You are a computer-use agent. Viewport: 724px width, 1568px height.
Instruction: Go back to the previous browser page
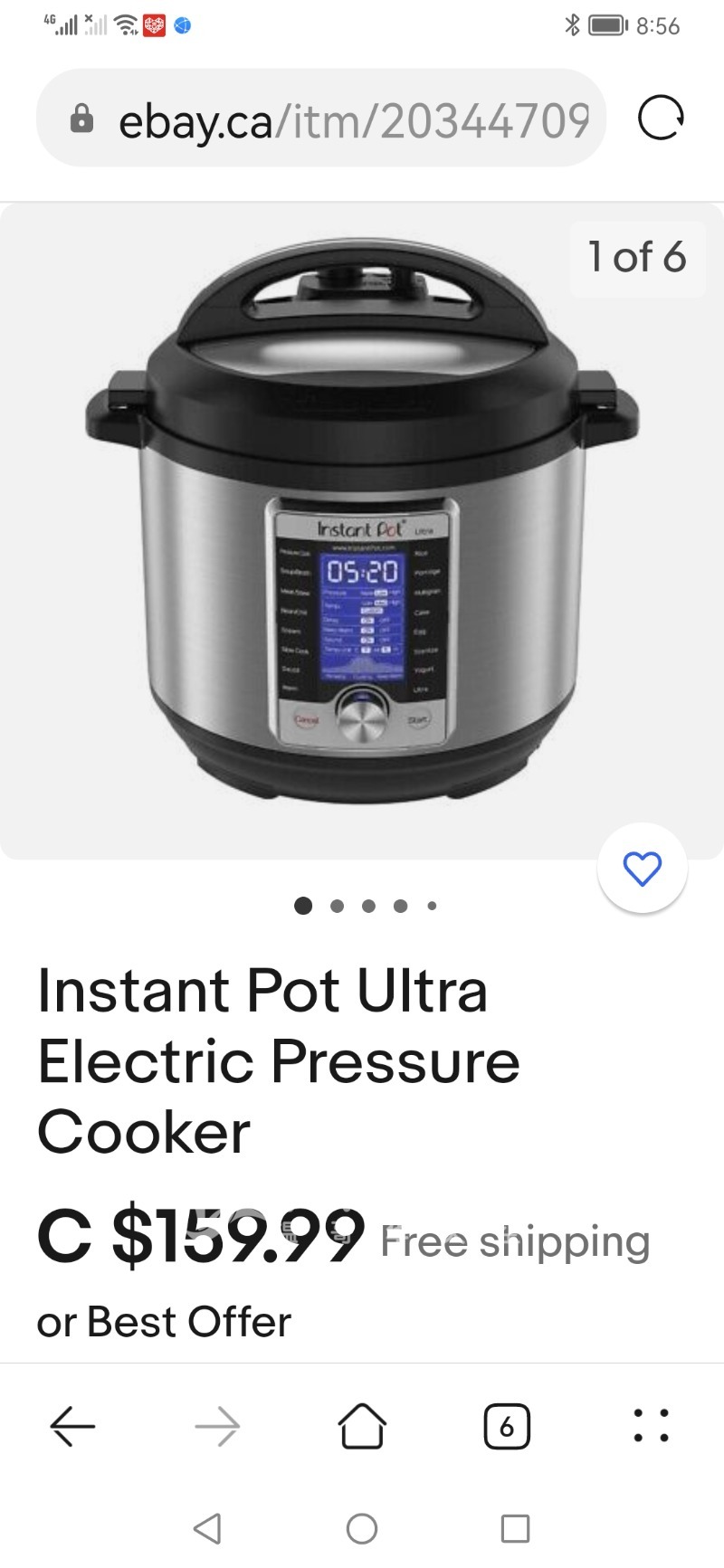(72, 1427)
